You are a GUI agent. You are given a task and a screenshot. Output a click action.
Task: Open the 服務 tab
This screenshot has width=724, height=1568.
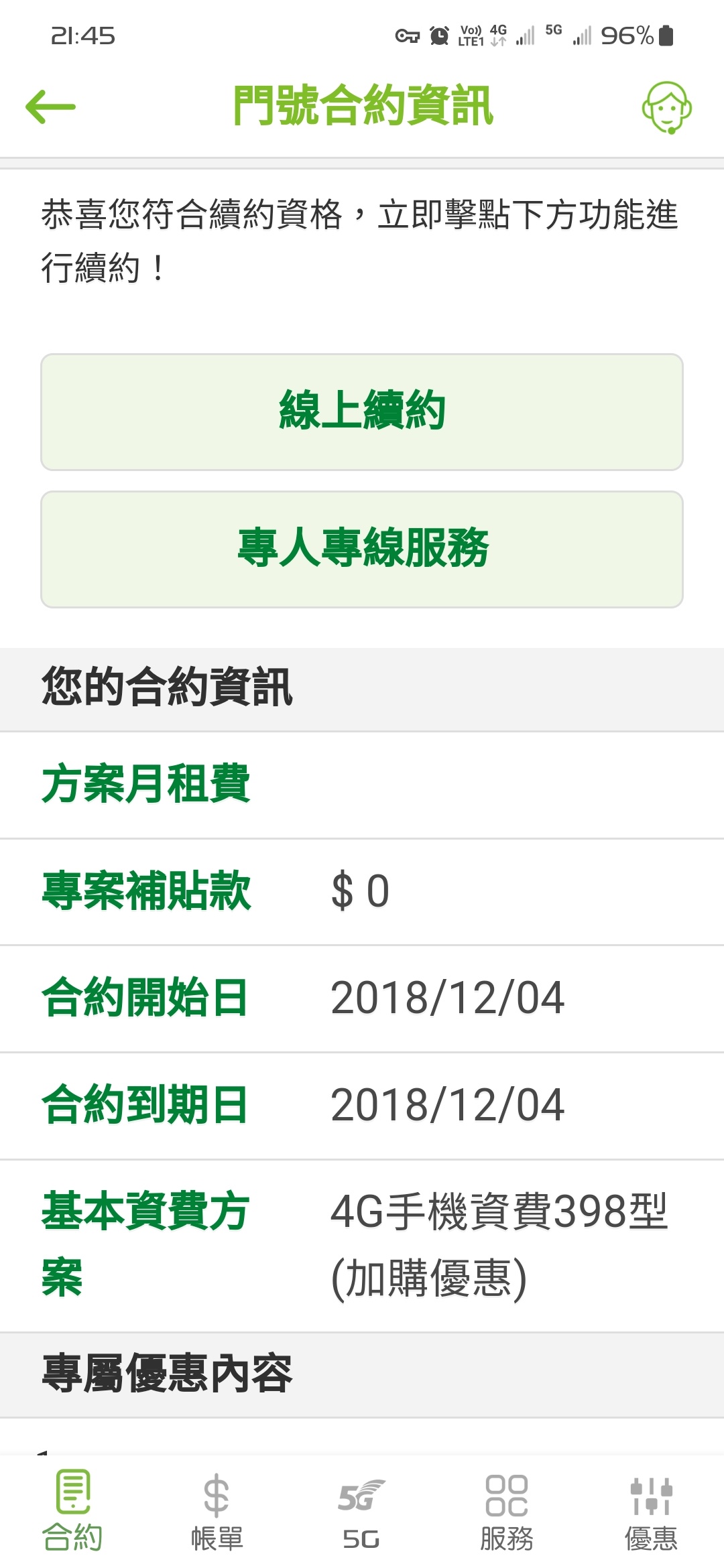click(507, 1512)
